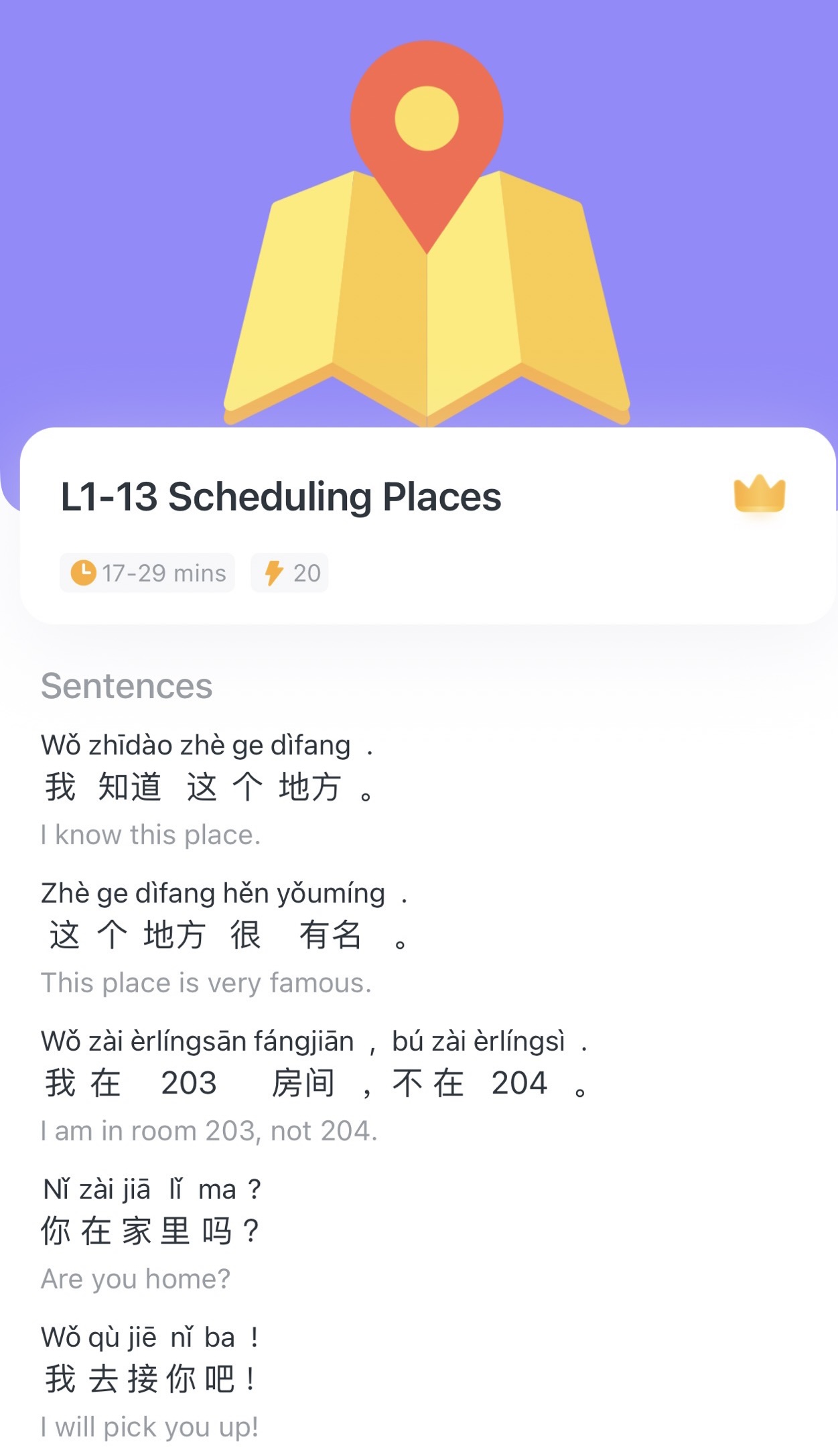Viewport: 838px width, 1456px height.
Task: Tap the premium crown icon
Action: pyautogui.click(x=759, y=494)
